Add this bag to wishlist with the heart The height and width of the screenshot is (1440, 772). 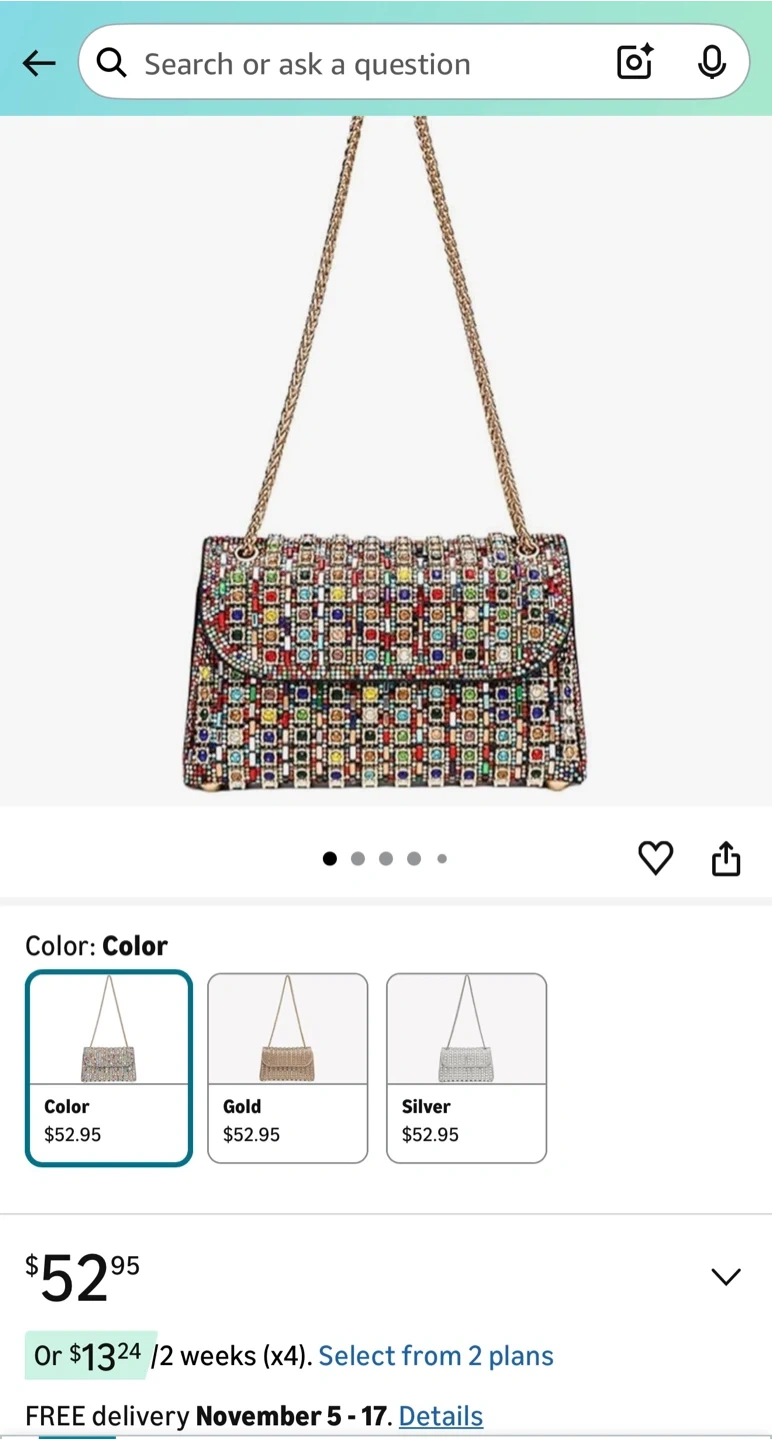coord(655,858)
